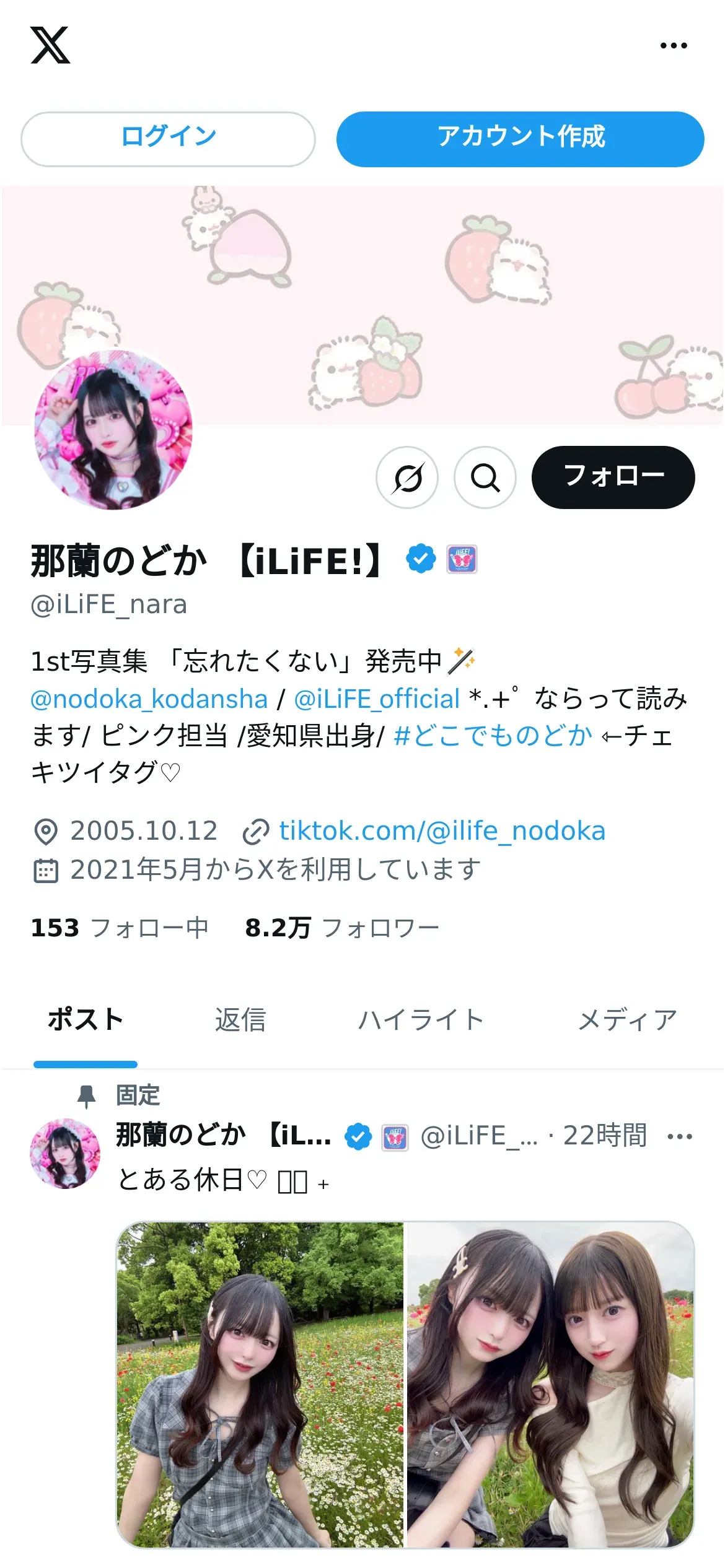725x1568 pixels.
Task: Search this profile's posts
Action: click(x=485, y=477)
